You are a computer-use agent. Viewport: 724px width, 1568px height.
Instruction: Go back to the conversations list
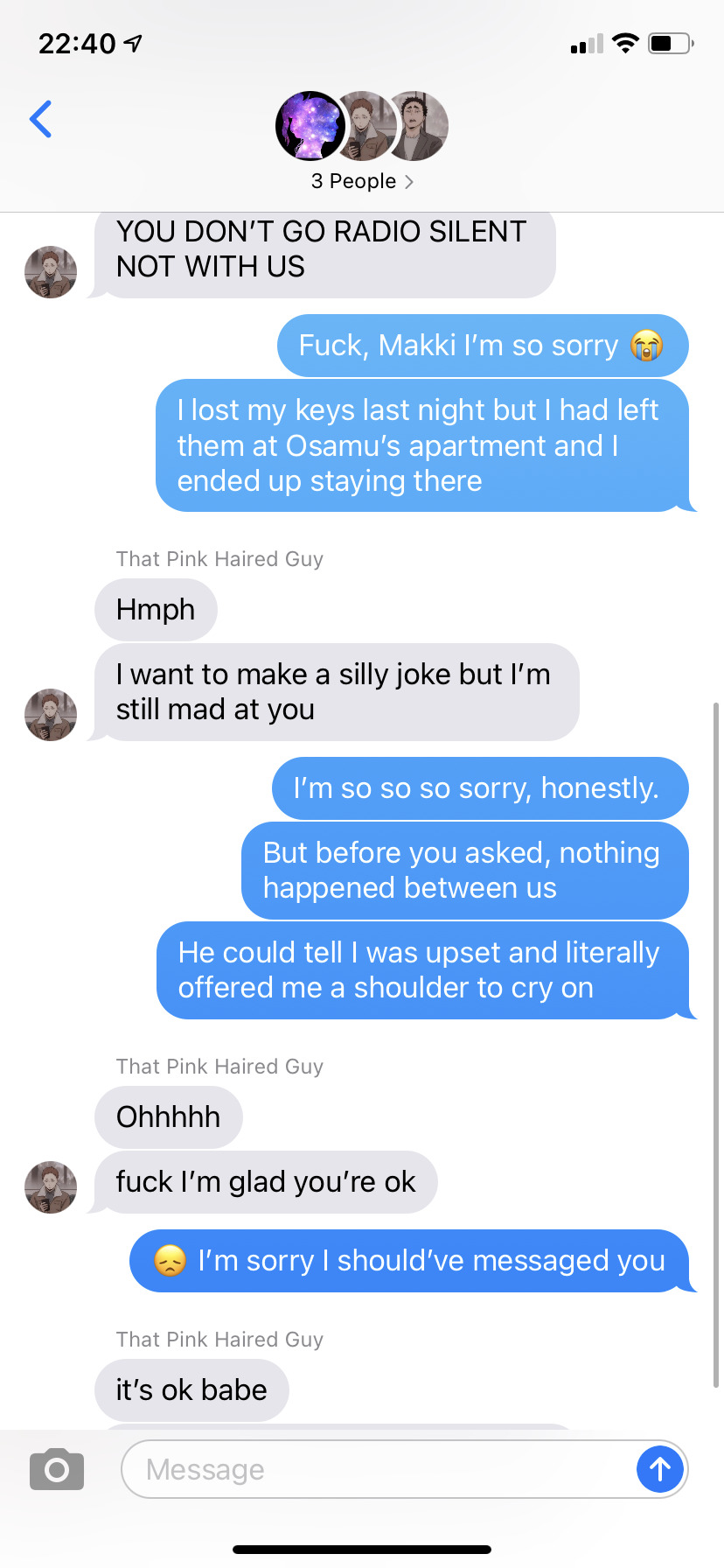point(41,120)
